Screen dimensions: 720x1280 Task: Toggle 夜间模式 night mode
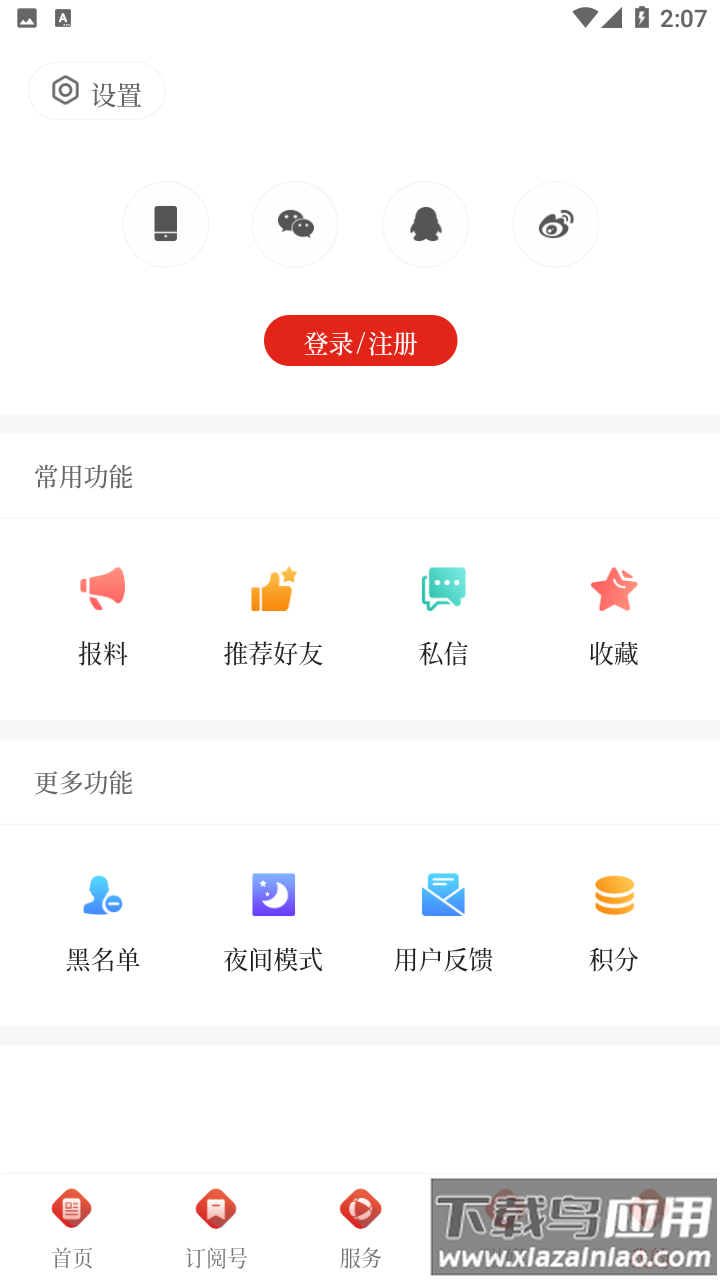coord(273,920)
